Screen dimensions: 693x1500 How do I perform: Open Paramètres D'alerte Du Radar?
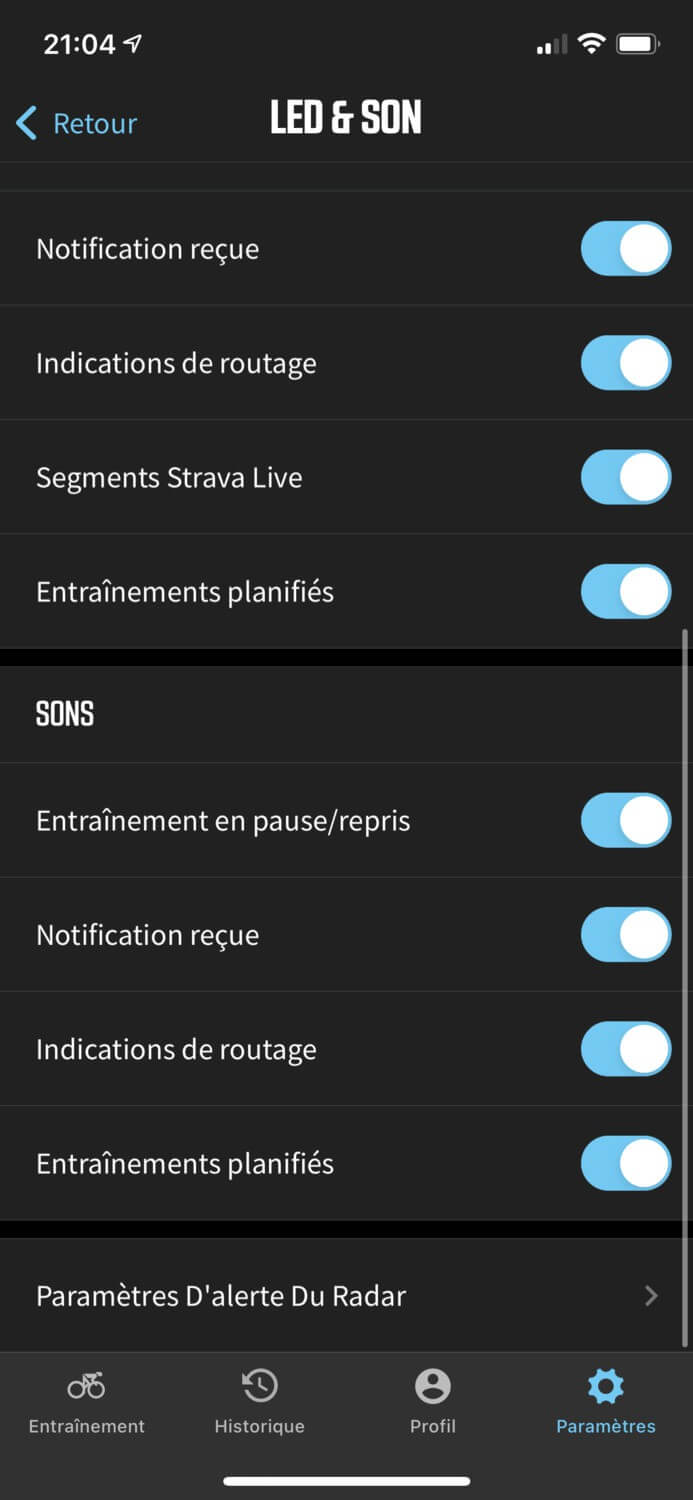[x=346, y=1296]
